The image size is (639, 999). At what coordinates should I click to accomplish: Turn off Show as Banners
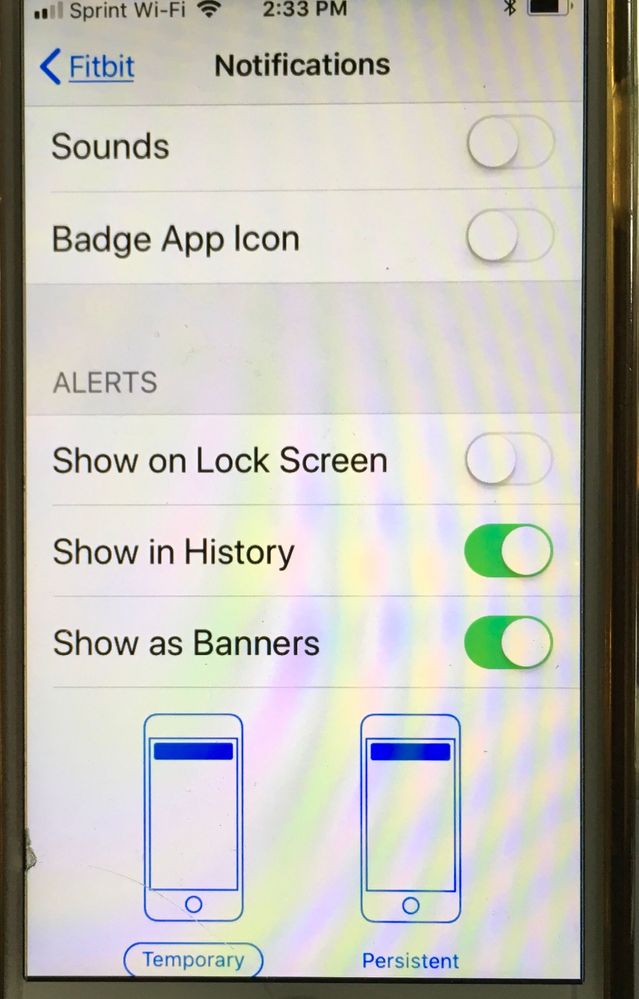(x=508, y=643)
